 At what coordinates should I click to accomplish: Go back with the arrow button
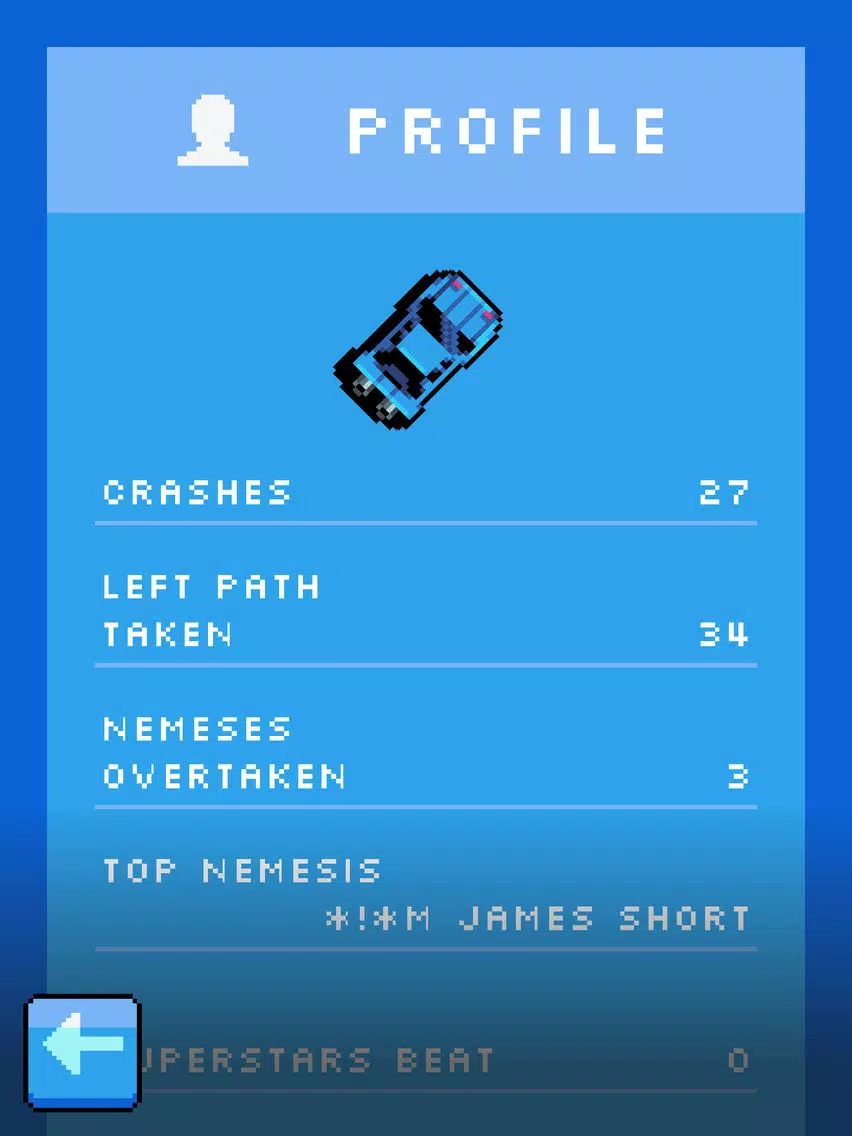tap(82, 1051)
